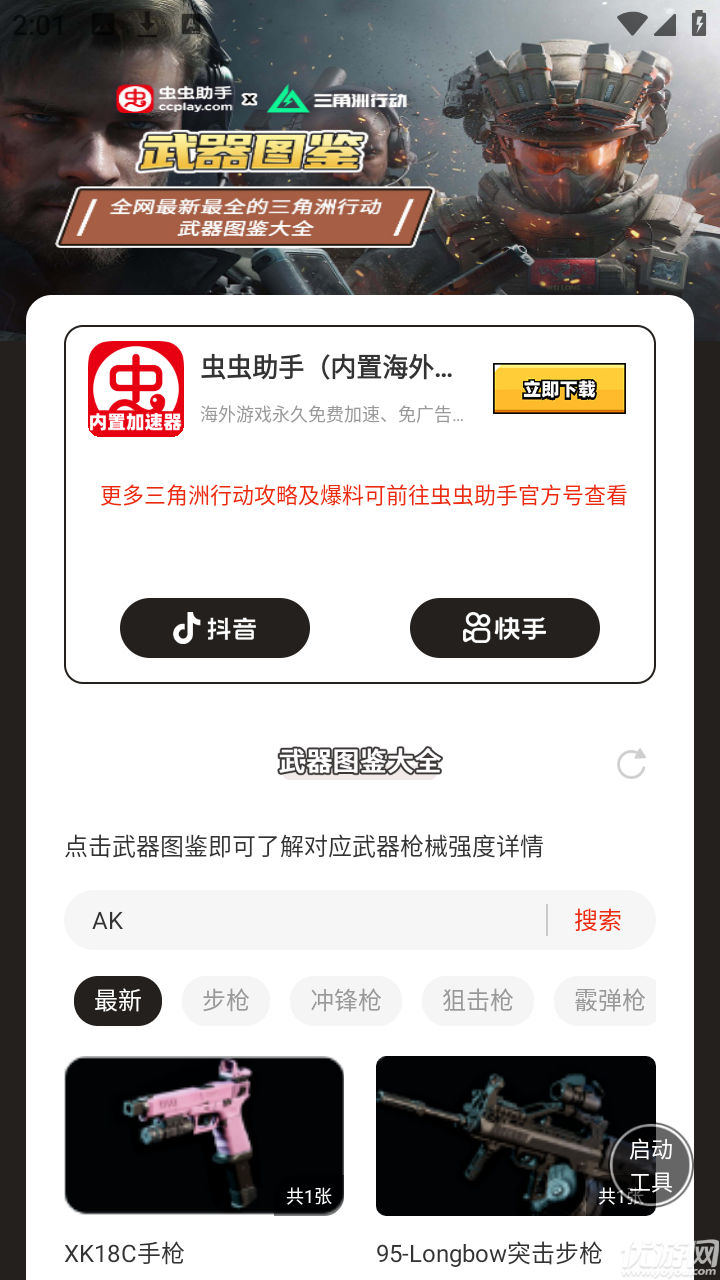Tap the 立即下载 download button
This screenshot has height=1280, width=720.
pos(558,388)
